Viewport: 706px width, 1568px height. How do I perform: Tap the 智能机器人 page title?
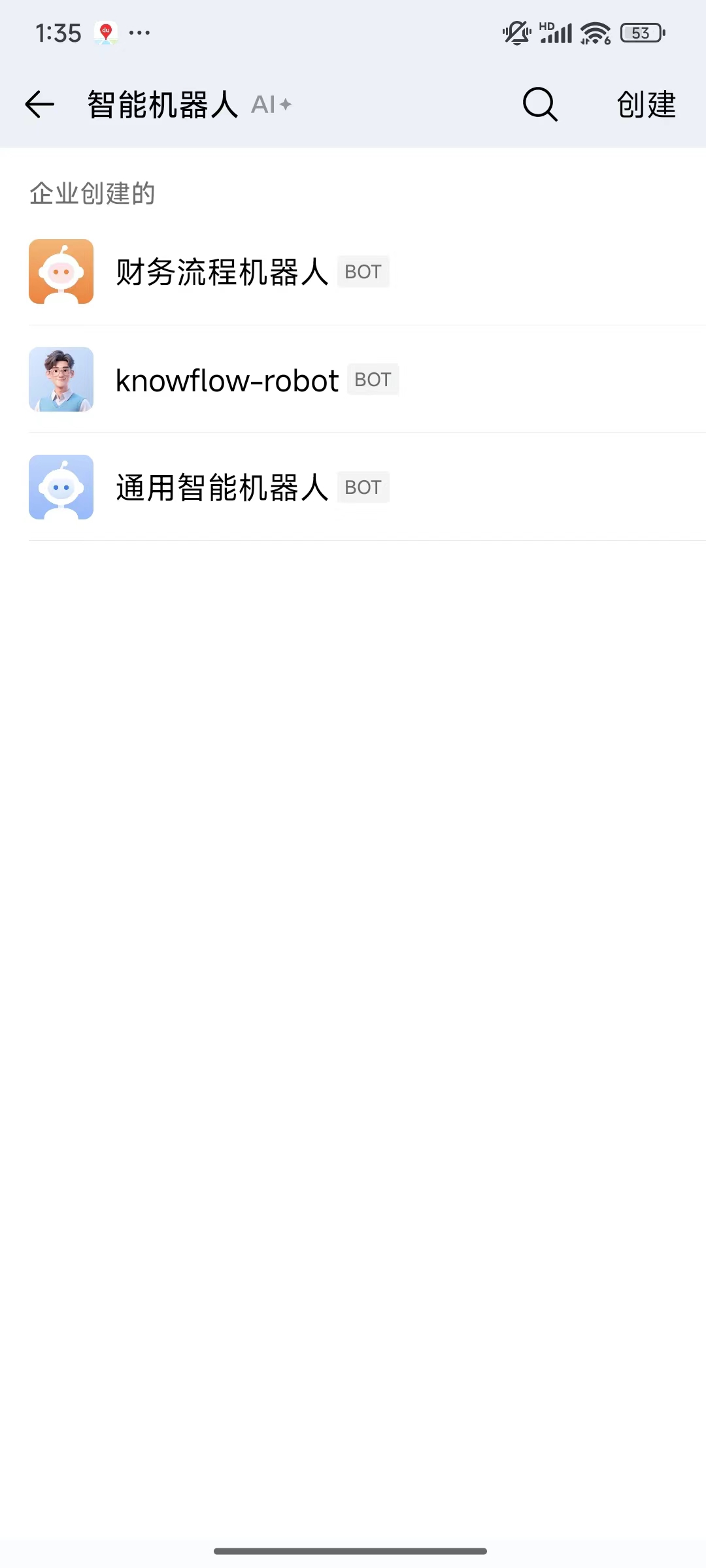coord(162,105)
